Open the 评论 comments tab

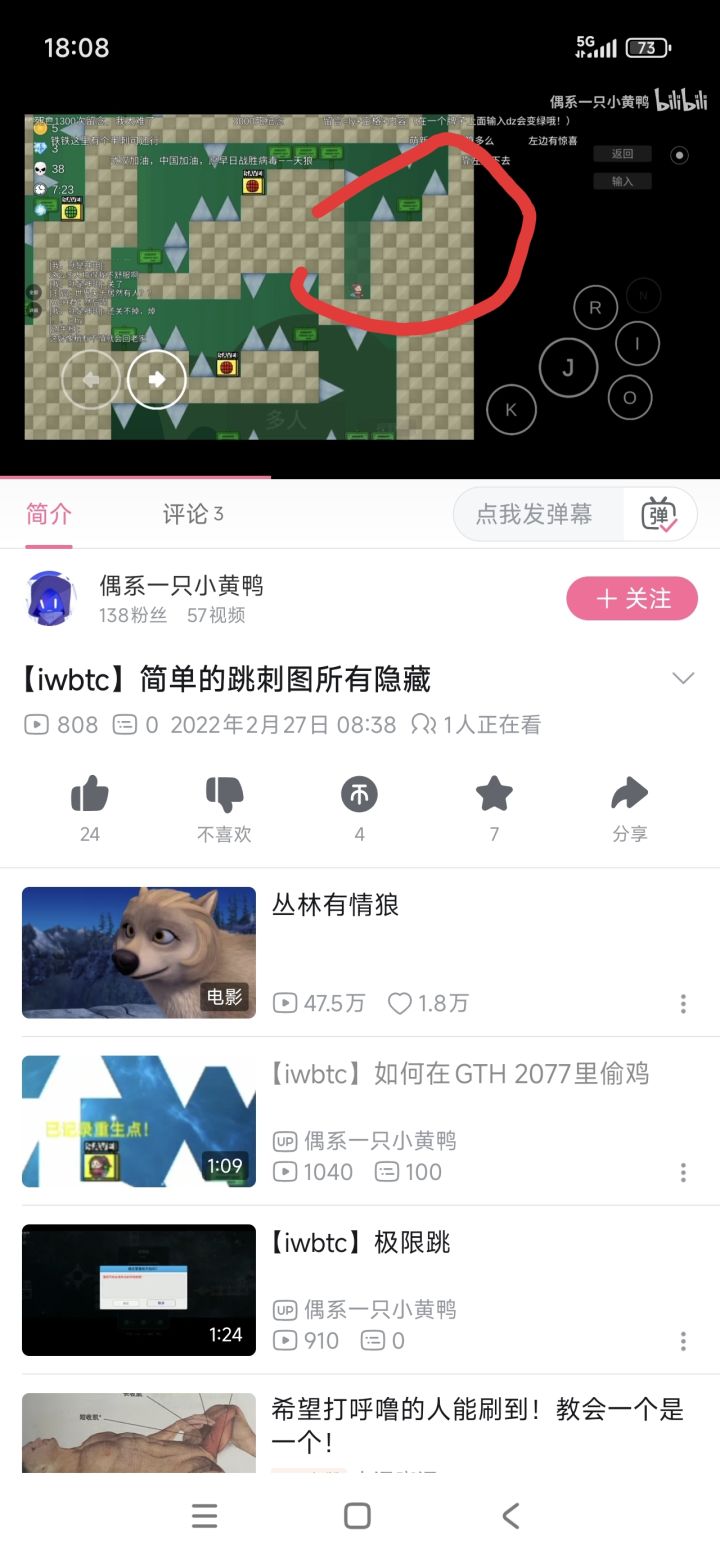pyautogui.click(x=190, y=513)
